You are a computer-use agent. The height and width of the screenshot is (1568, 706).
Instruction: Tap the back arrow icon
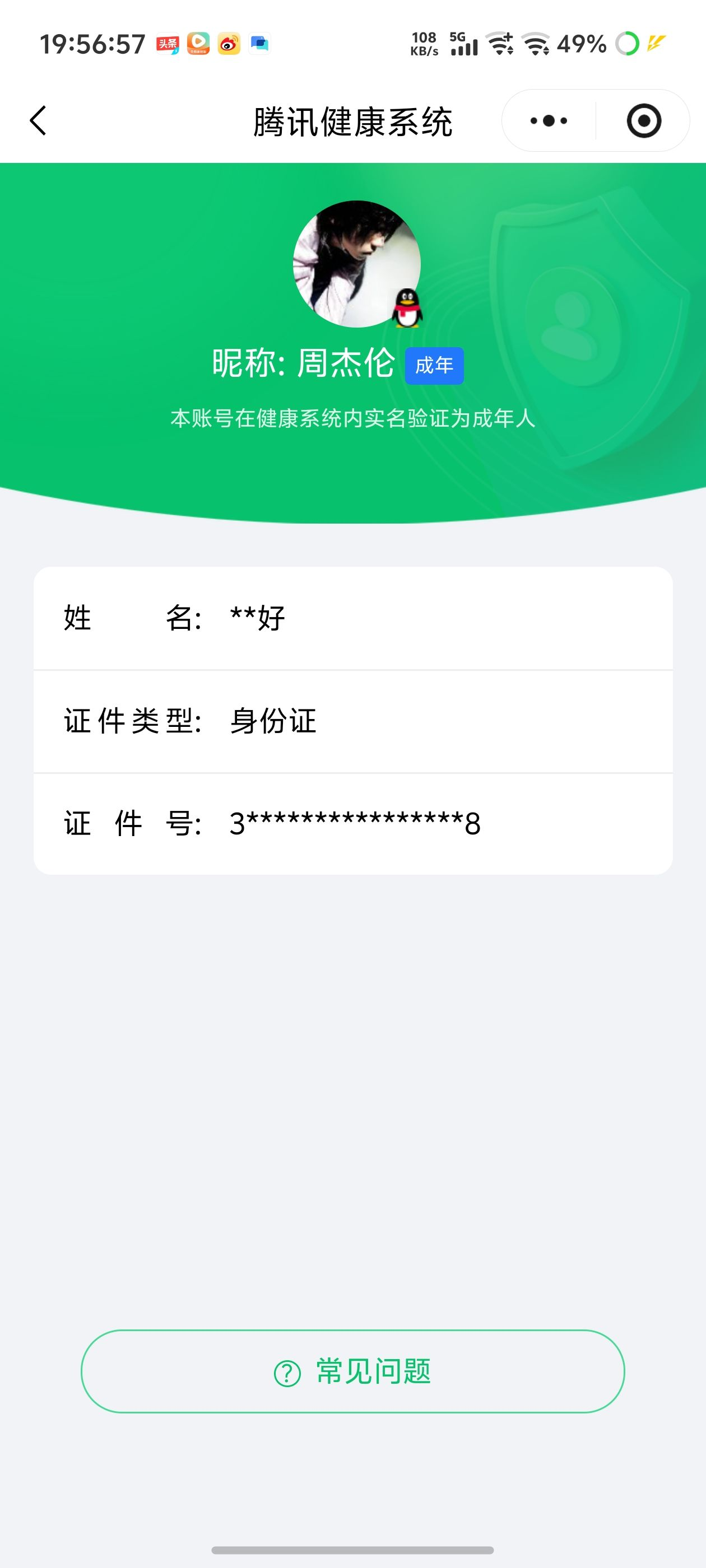[x=38, y=120]
